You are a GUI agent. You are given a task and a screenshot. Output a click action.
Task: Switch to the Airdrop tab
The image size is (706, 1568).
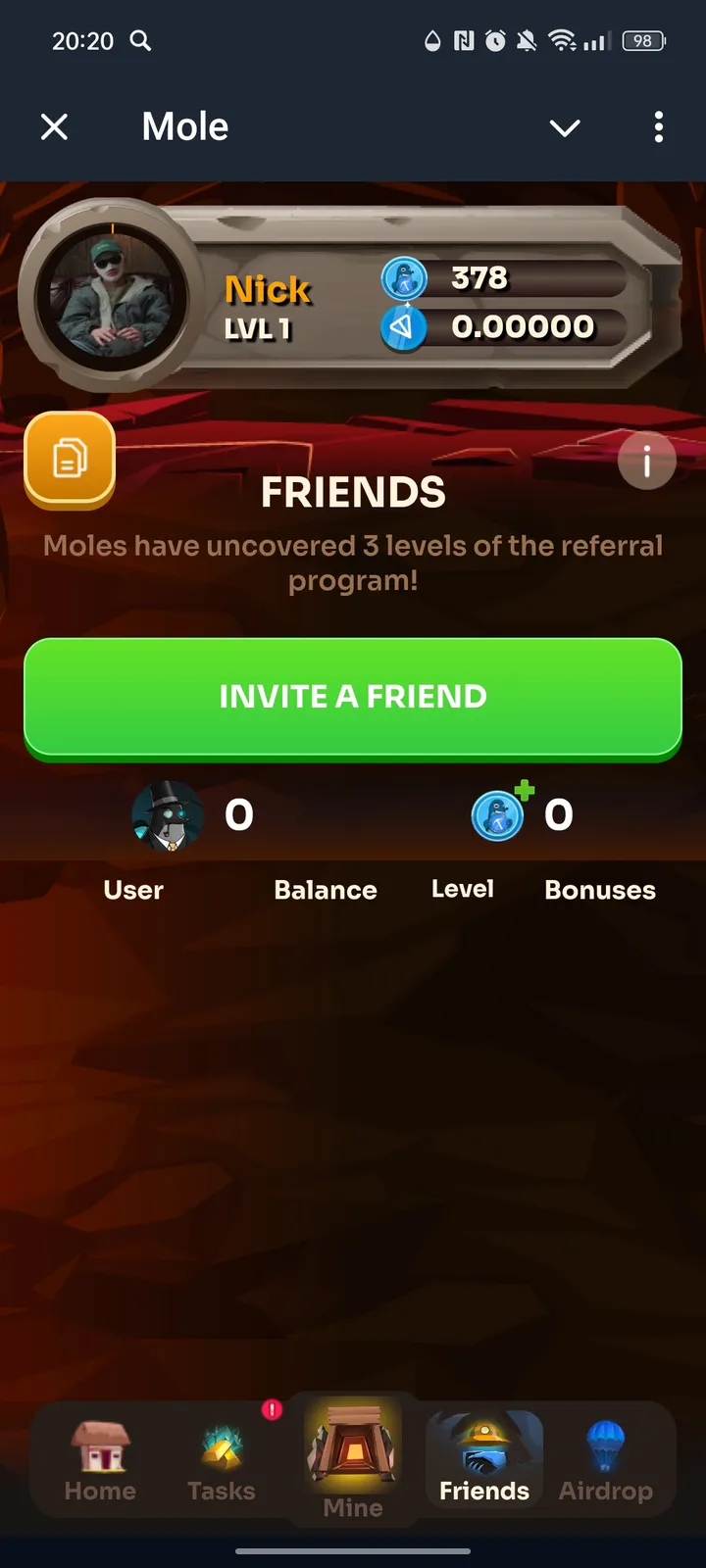pos(606,1460)
